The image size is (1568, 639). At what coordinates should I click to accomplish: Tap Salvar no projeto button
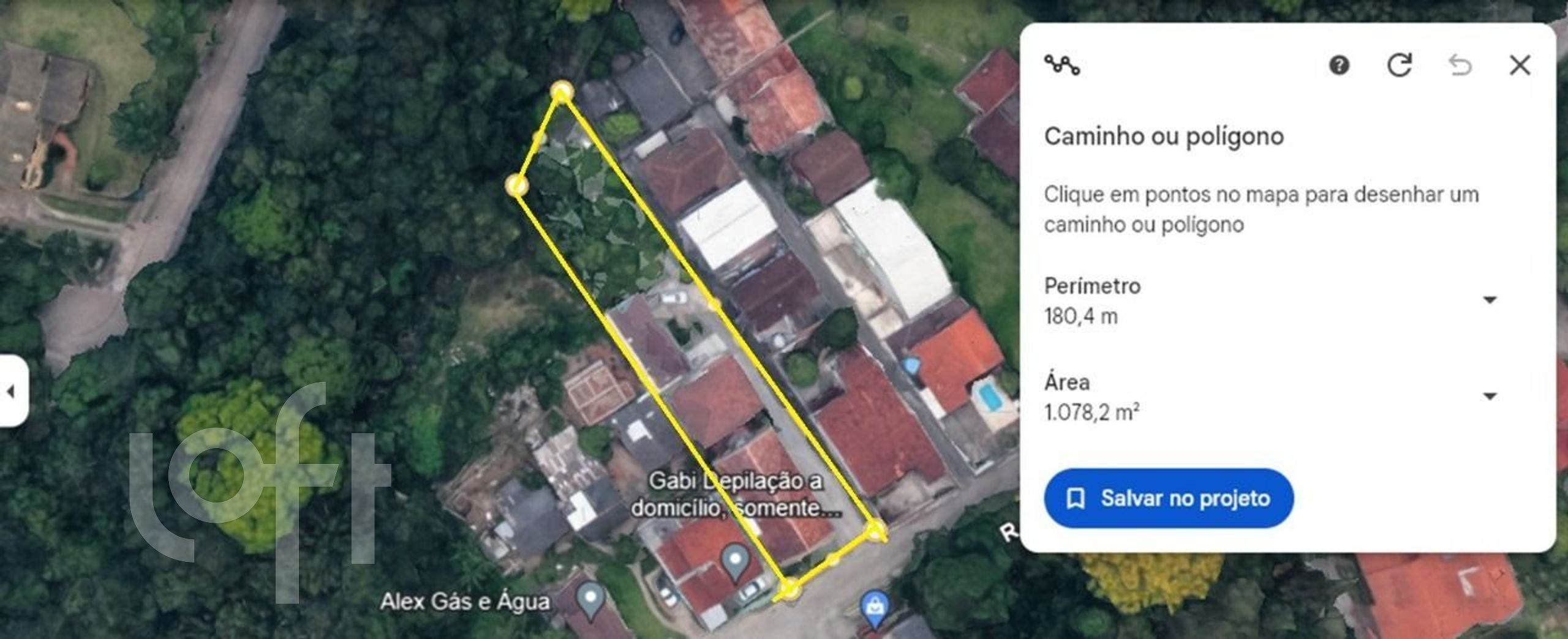tap(1168, 498)
